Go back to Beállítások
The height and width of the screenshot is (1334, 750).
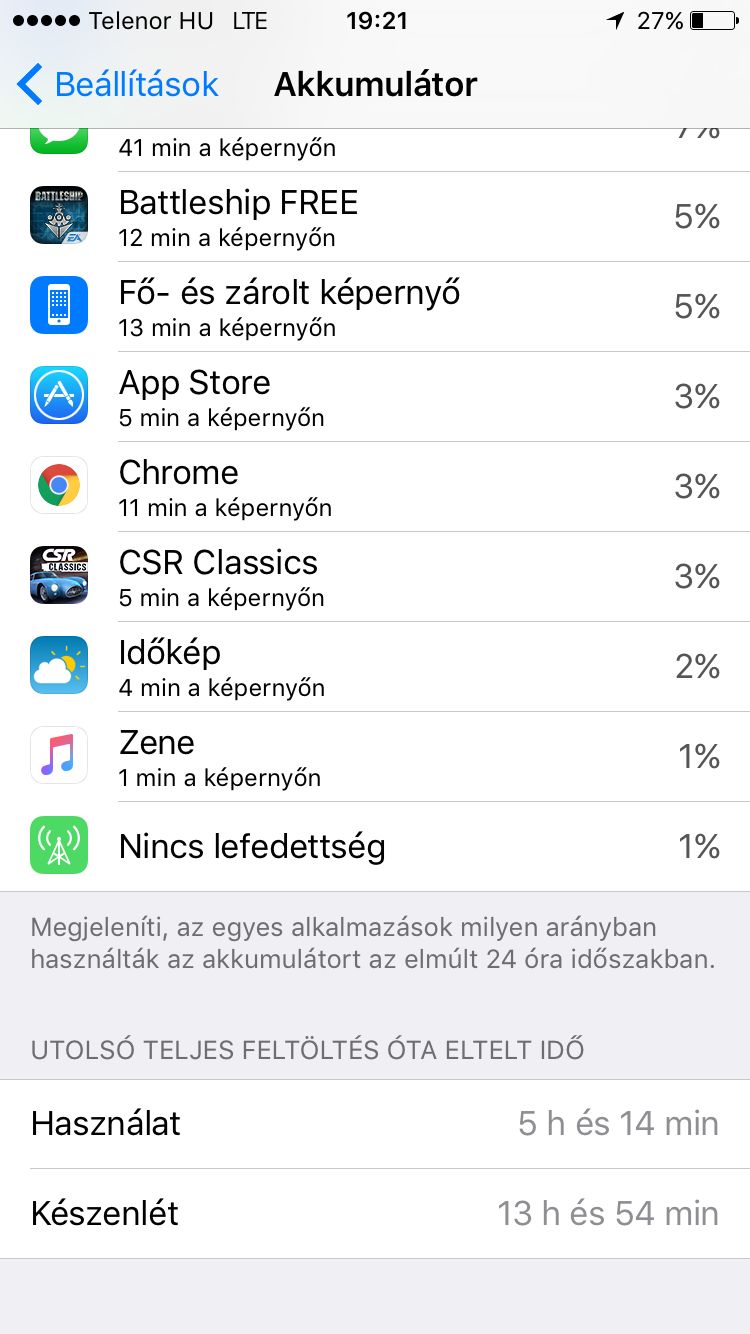click(118, 85)
